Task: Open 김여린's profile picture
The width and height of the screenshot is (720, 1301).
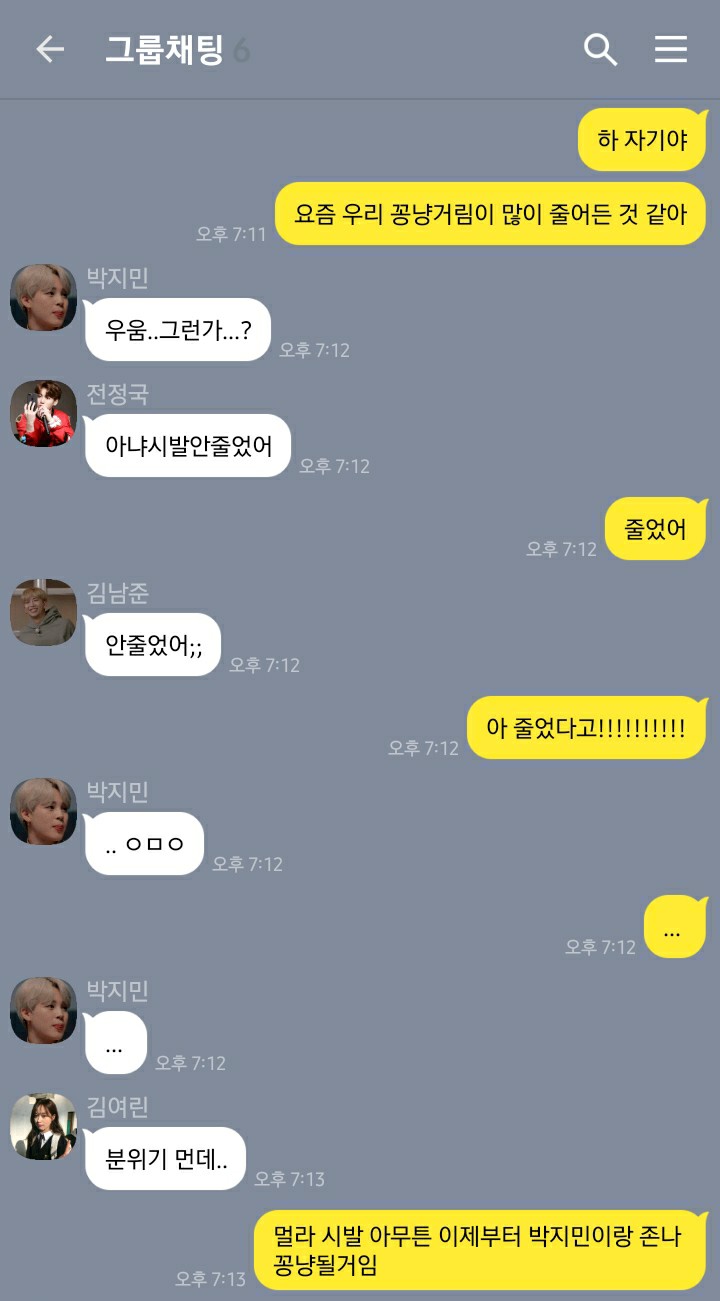Action: (42, 1126)
